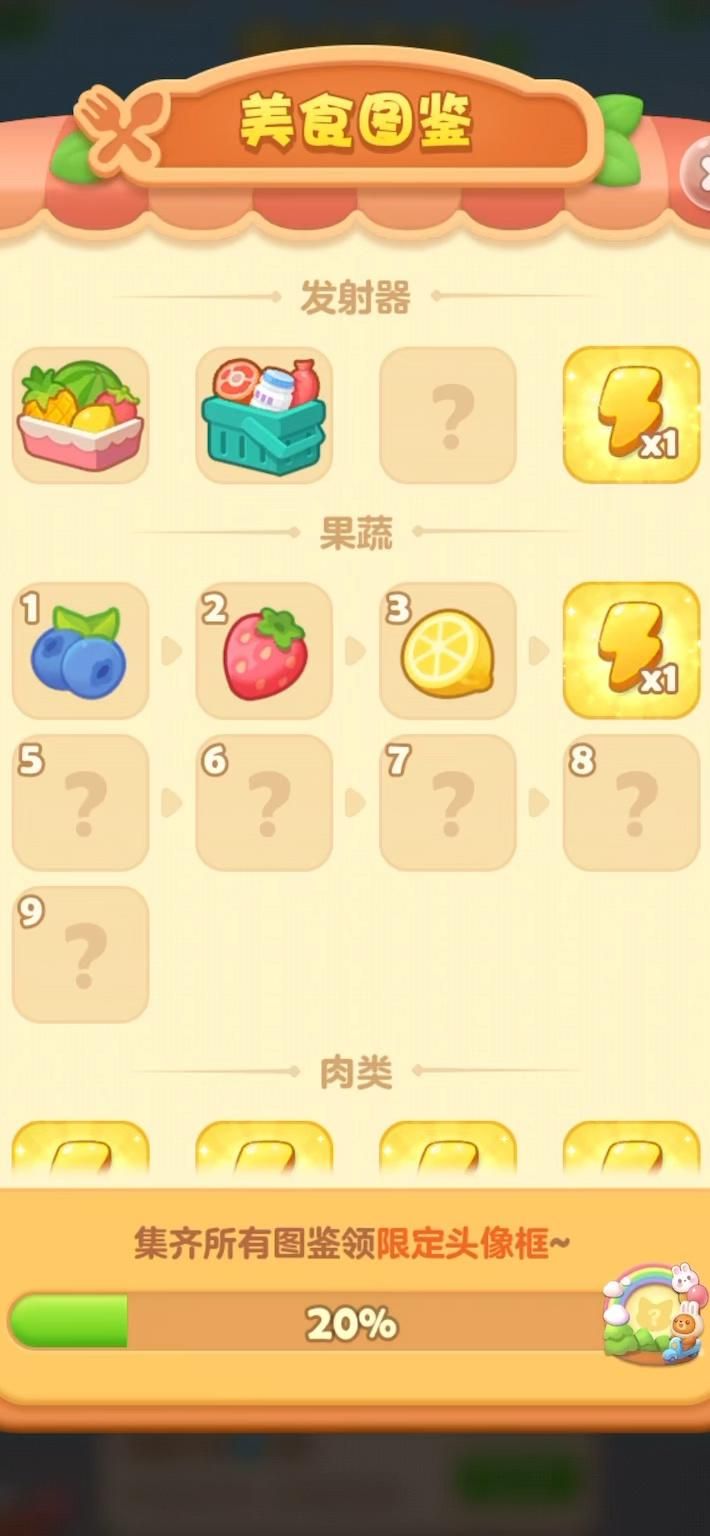This screenshot has height=1536, width=710.
Task: Tap the locked item numbered 6
Action: (x=264, y=803)
